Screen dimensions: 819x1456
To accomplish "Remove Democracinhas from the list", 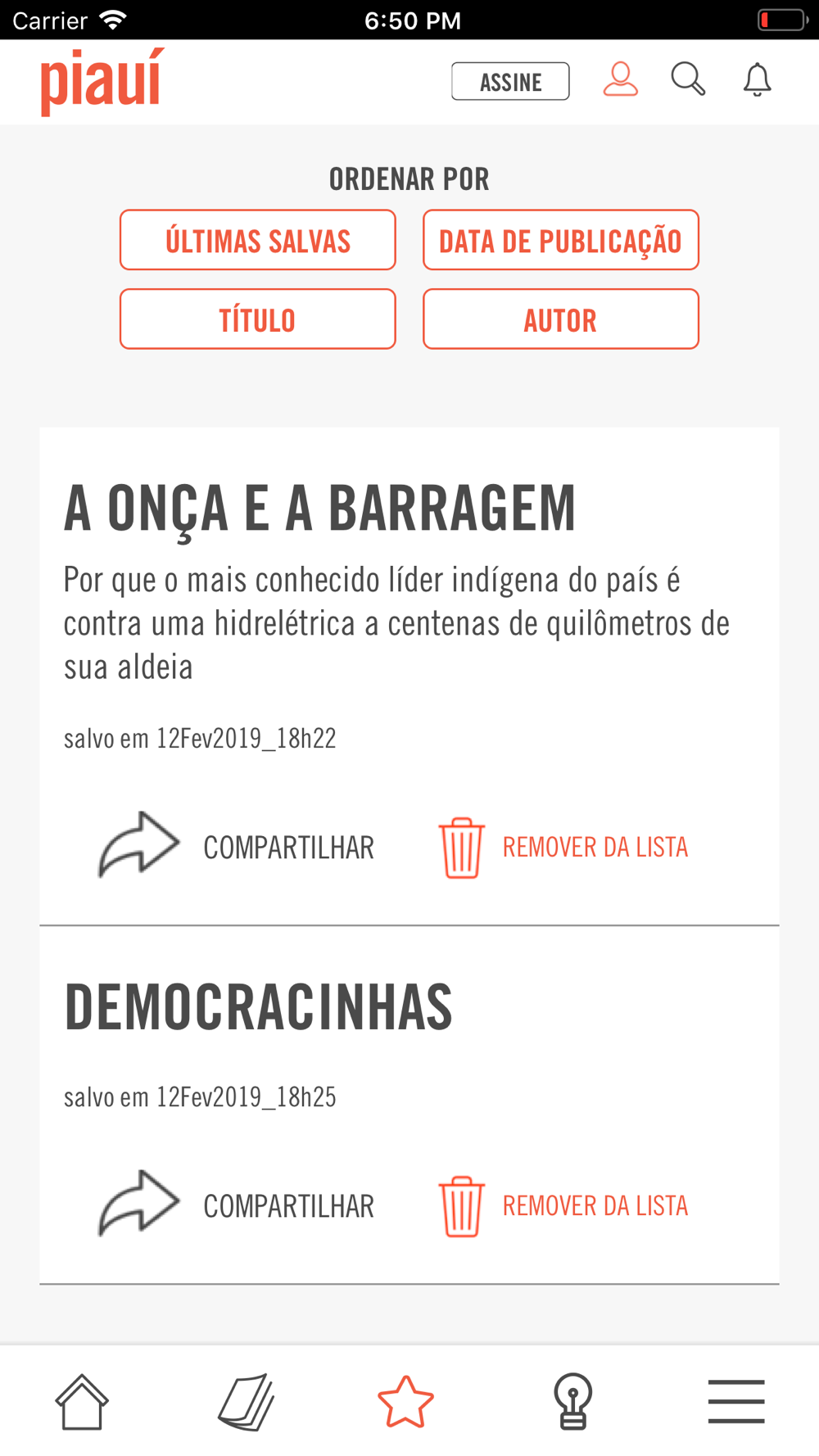I will click(x=563, y=1206).
